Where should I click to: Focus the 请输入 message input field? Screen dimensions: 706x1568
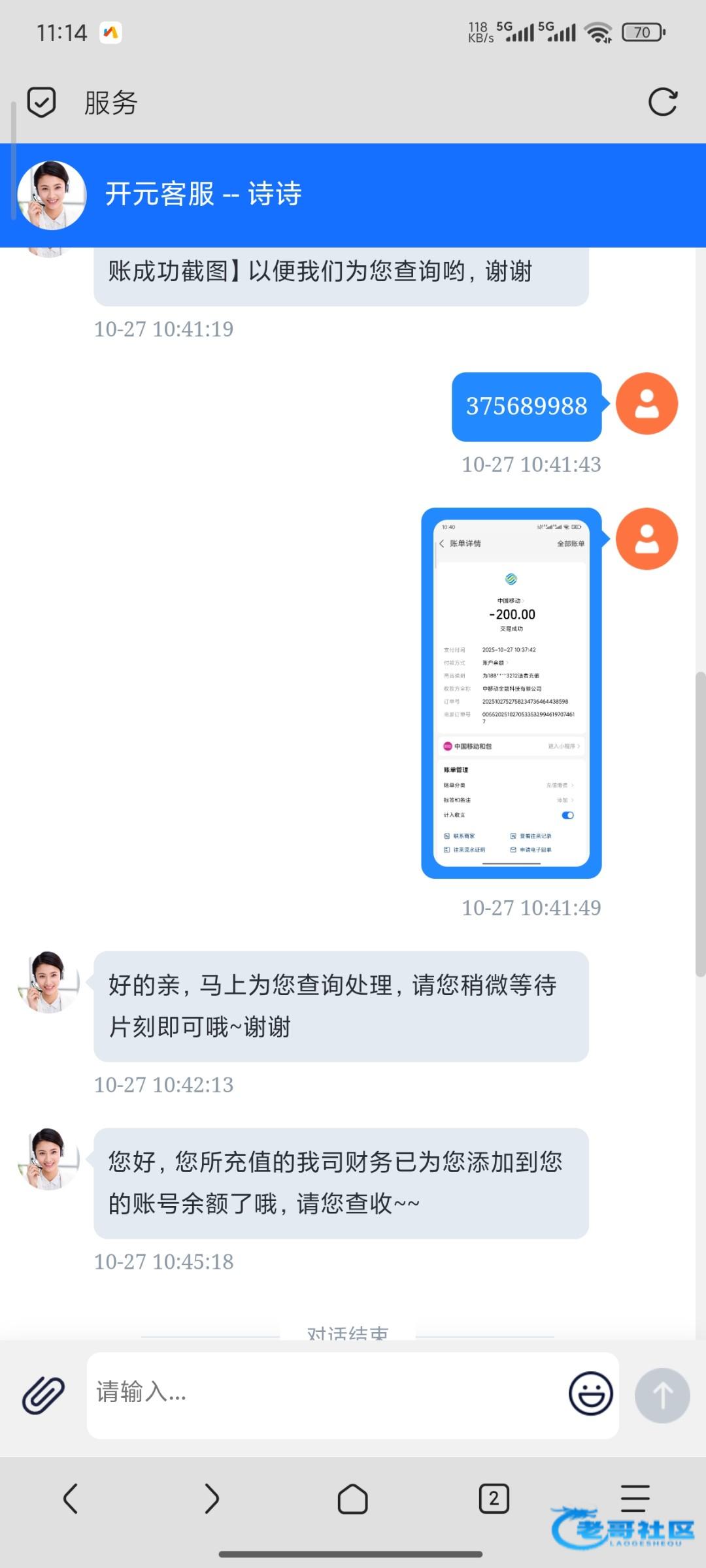pyautogui.click(x=327, y=1395)
